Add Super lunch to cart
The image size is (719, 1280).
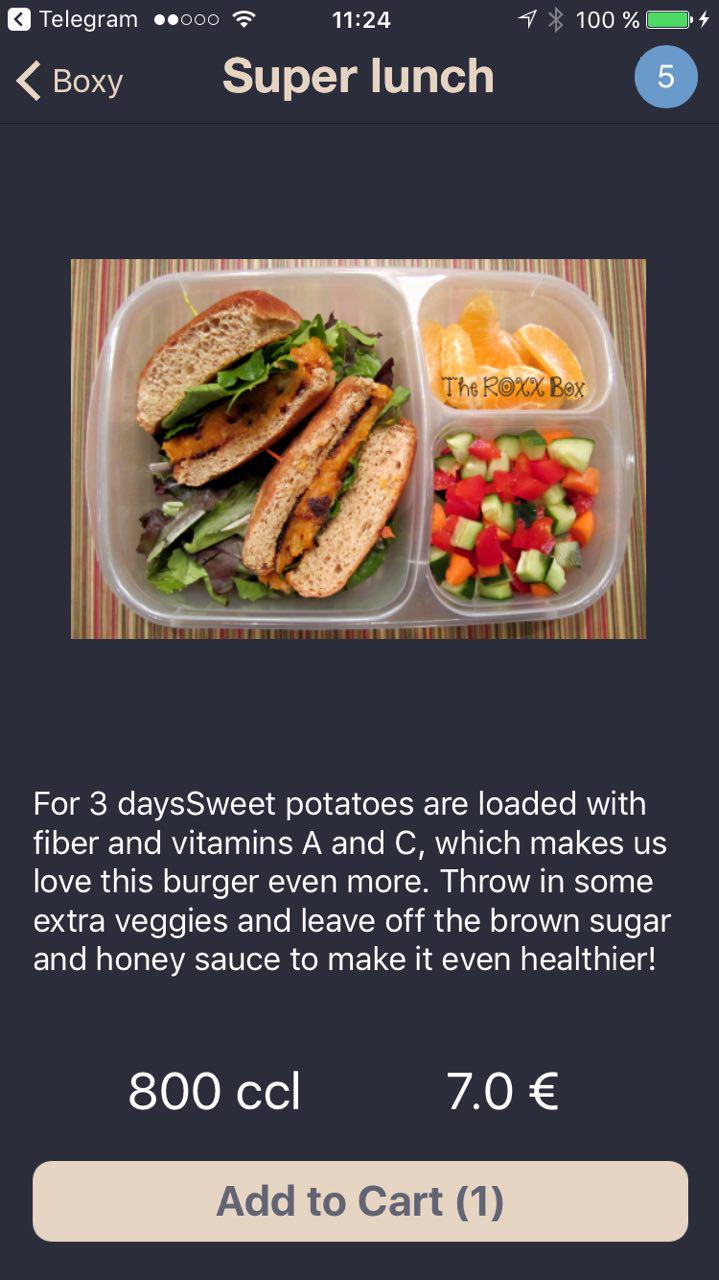tap(360, 1201)
